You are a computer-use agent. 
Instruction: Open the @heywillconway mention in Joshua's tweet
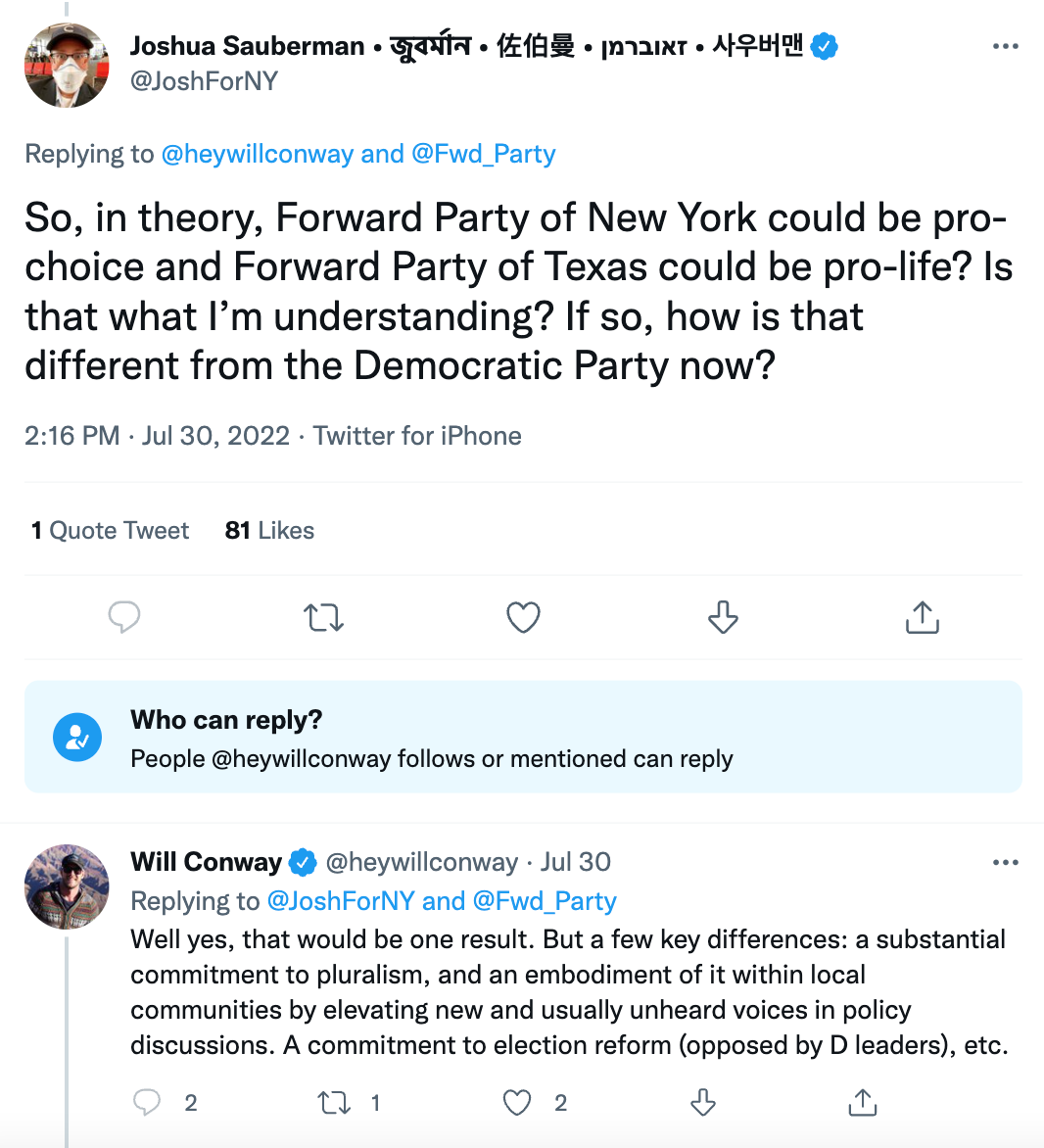point(257,154)
